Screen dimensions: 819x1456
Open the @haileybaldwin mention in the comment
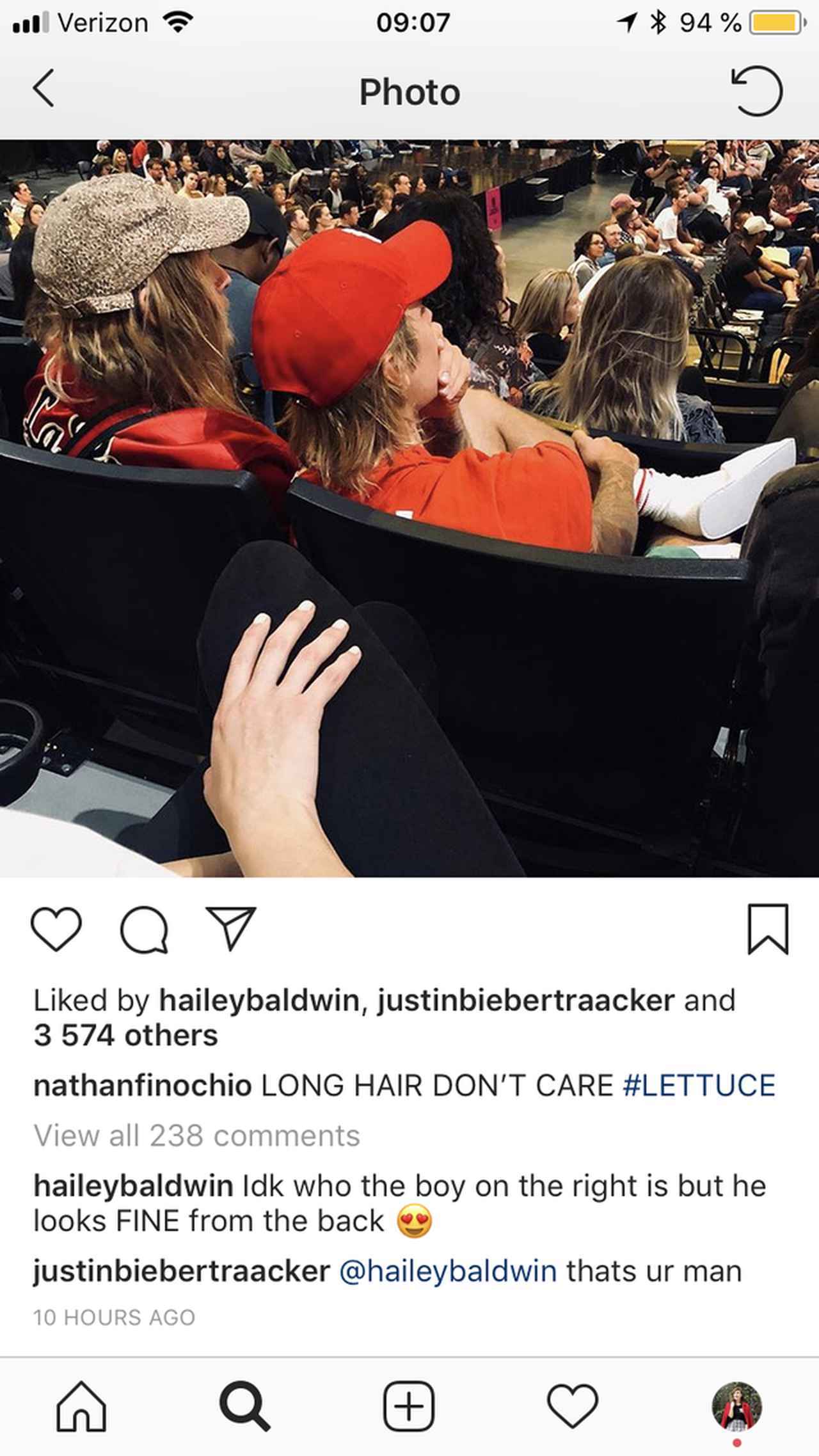[447, 1271]
